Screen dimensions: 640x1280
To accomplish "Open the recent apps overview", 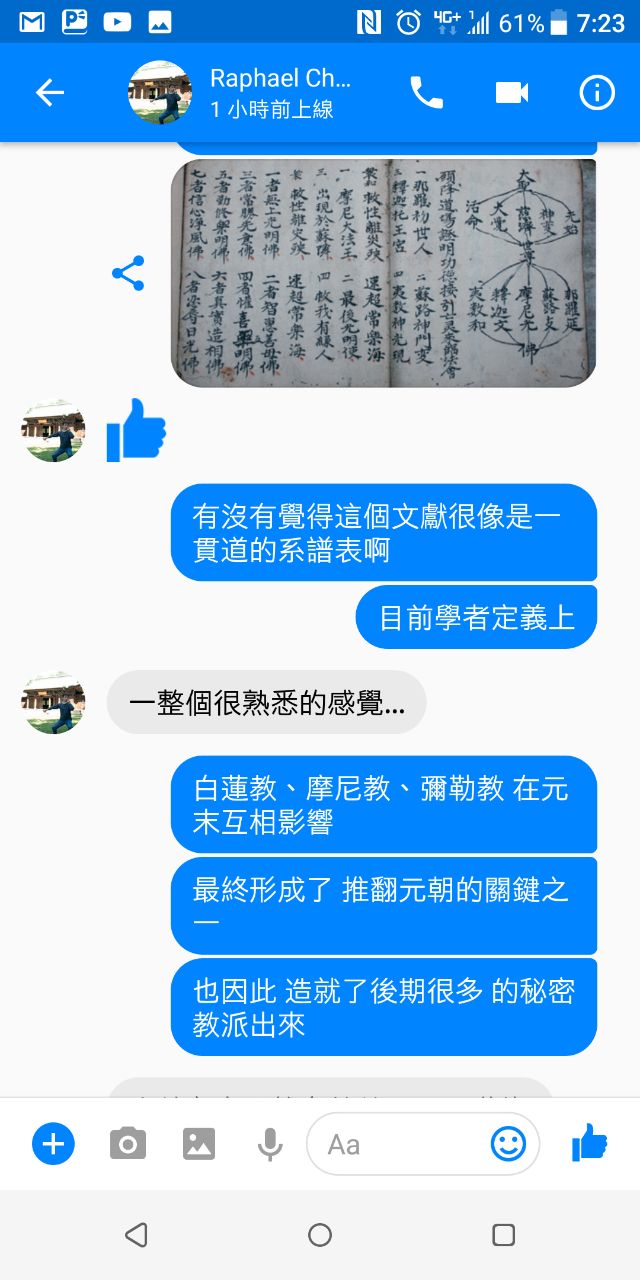I will (504, 1235).
